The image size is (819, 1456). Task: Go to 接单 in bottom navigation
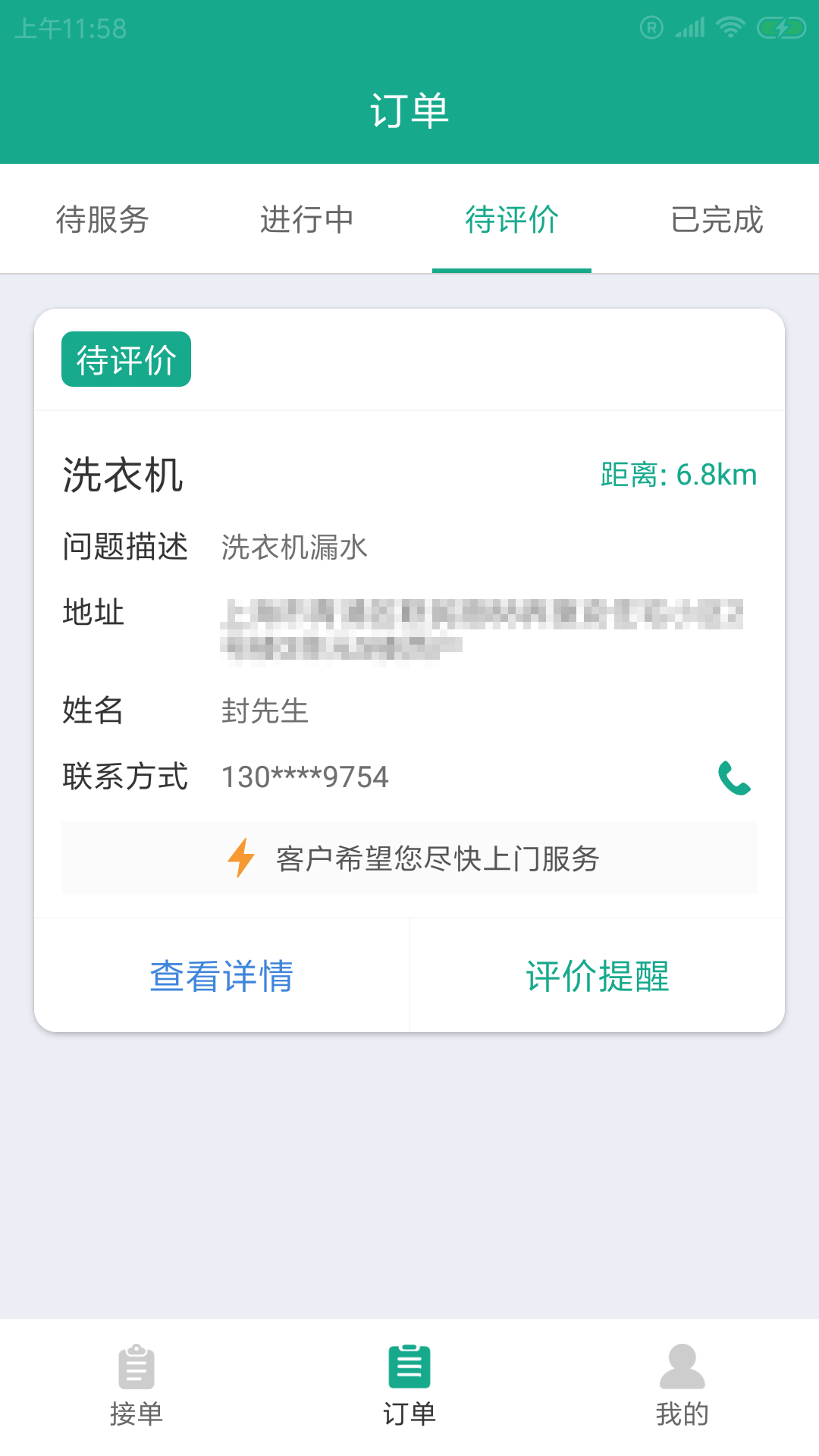[136, 1386]
